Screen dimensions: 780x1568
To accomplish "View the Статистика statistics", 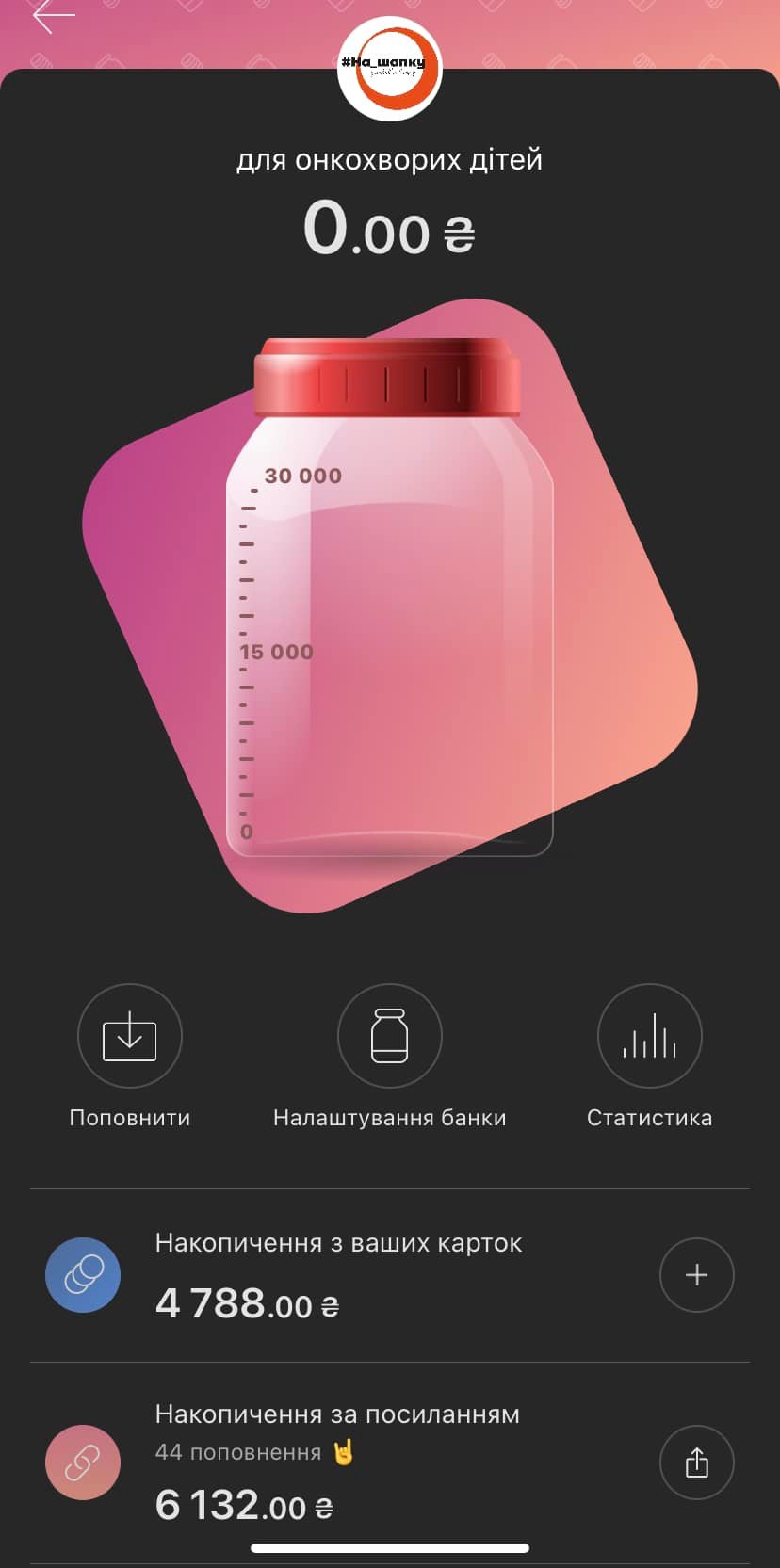I will [649, 1036].
